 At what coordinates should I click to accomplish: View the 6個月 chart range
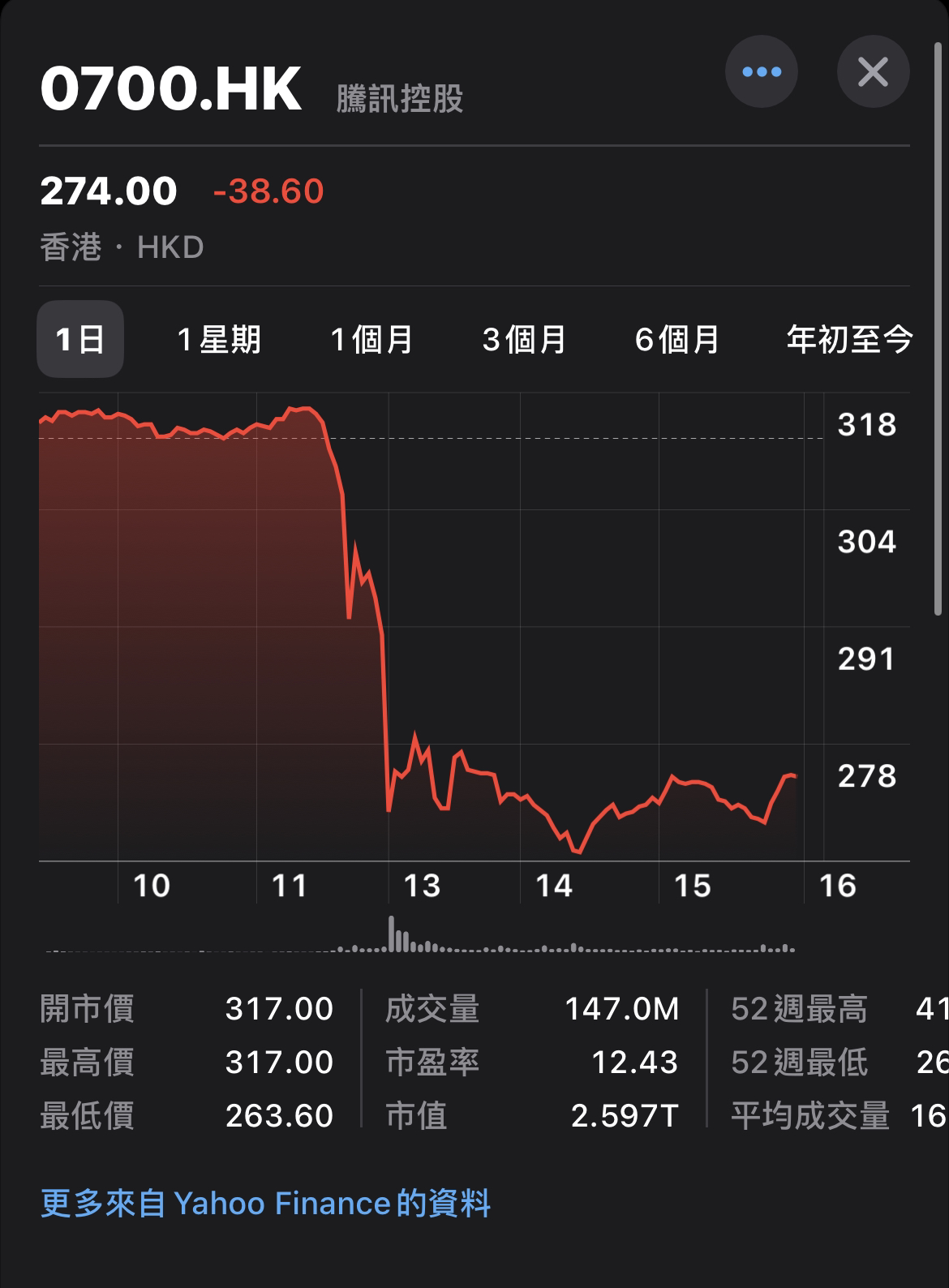[x=676, y=341]
